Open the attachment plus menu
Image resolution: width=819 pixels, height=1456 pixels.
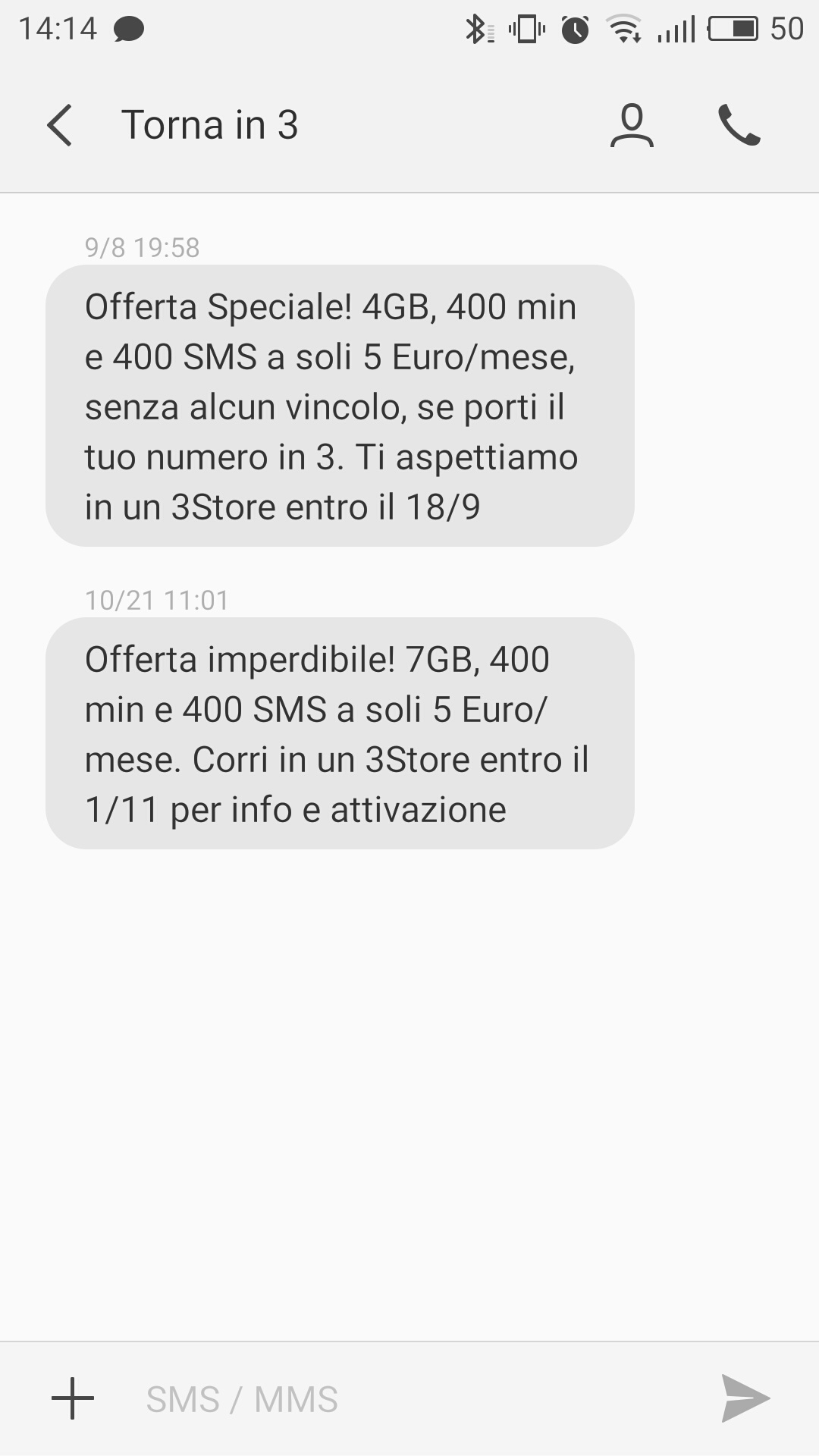tap(73, 1398)
